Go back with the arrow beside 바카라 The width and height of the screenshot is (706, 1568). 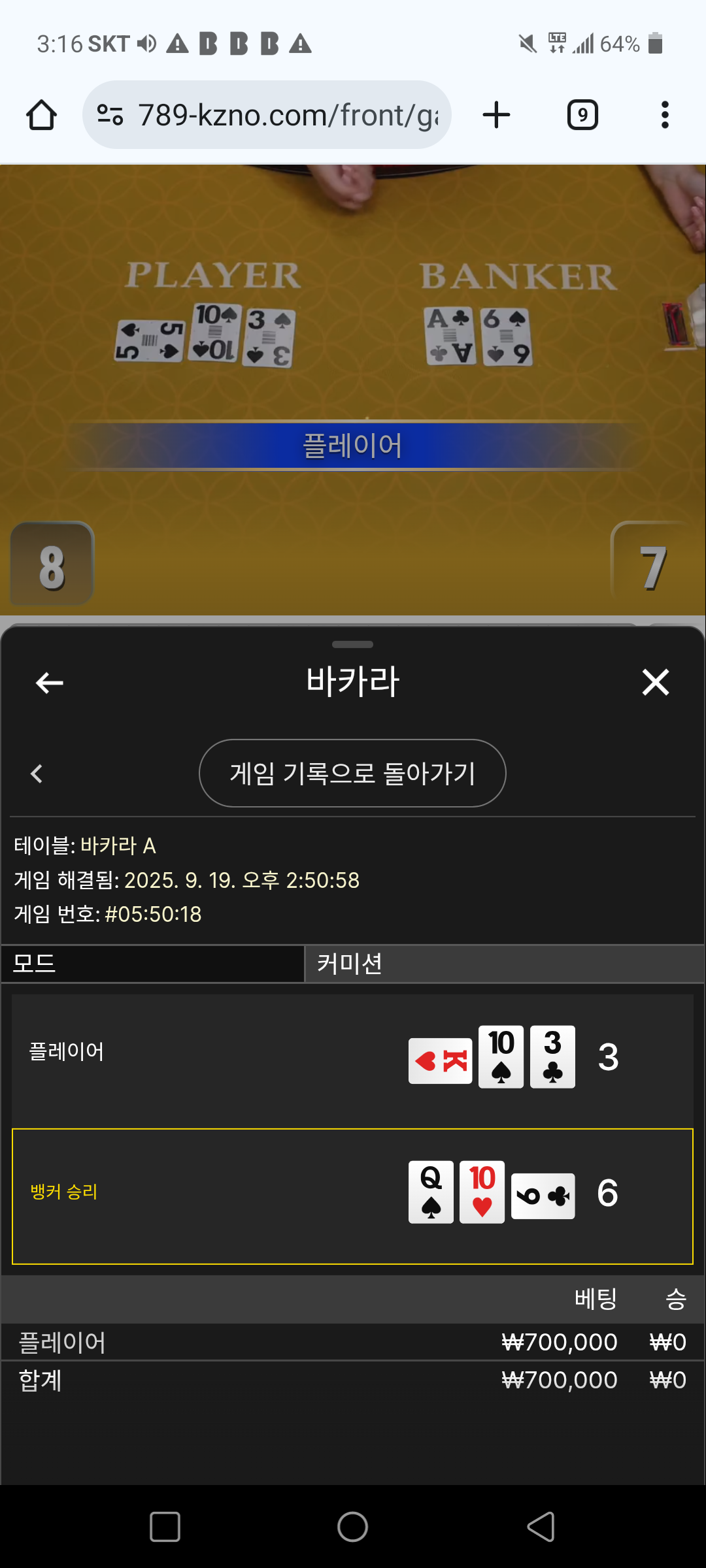[x=50, y=683]
